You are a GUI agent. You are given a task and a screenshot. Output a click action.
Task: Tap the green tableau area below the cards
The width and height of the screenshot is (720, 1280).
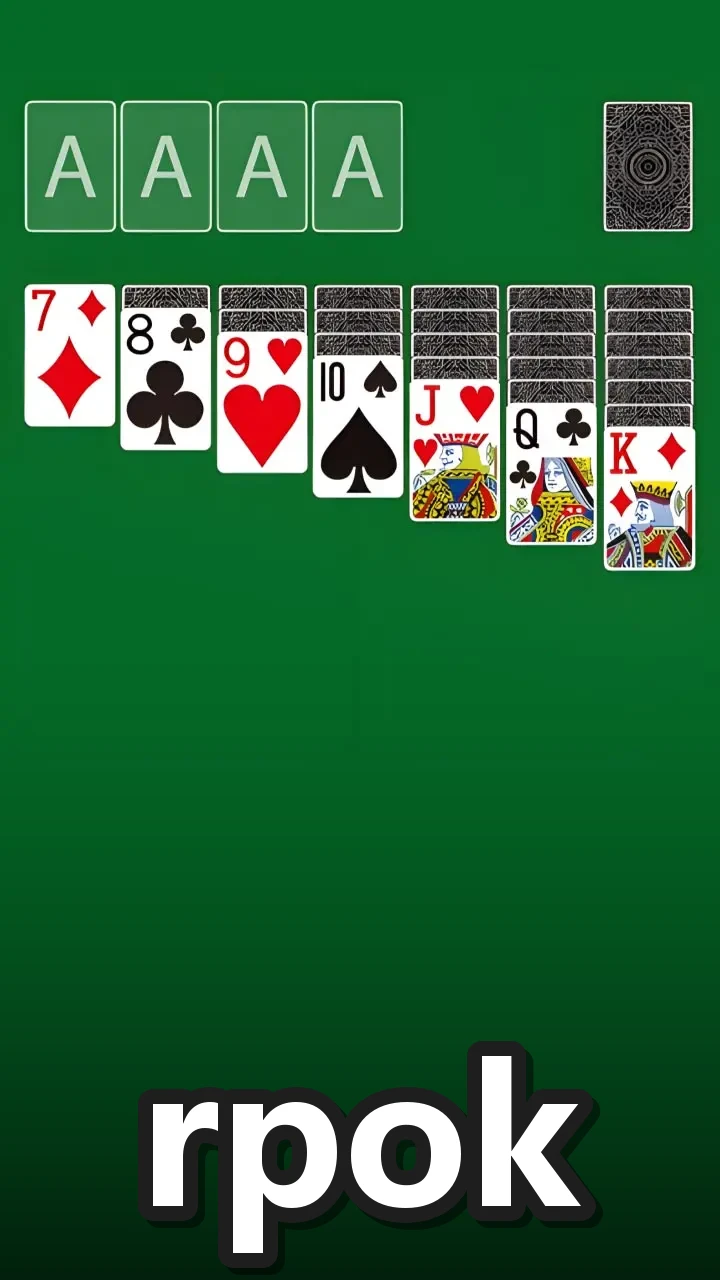(360, 800)
